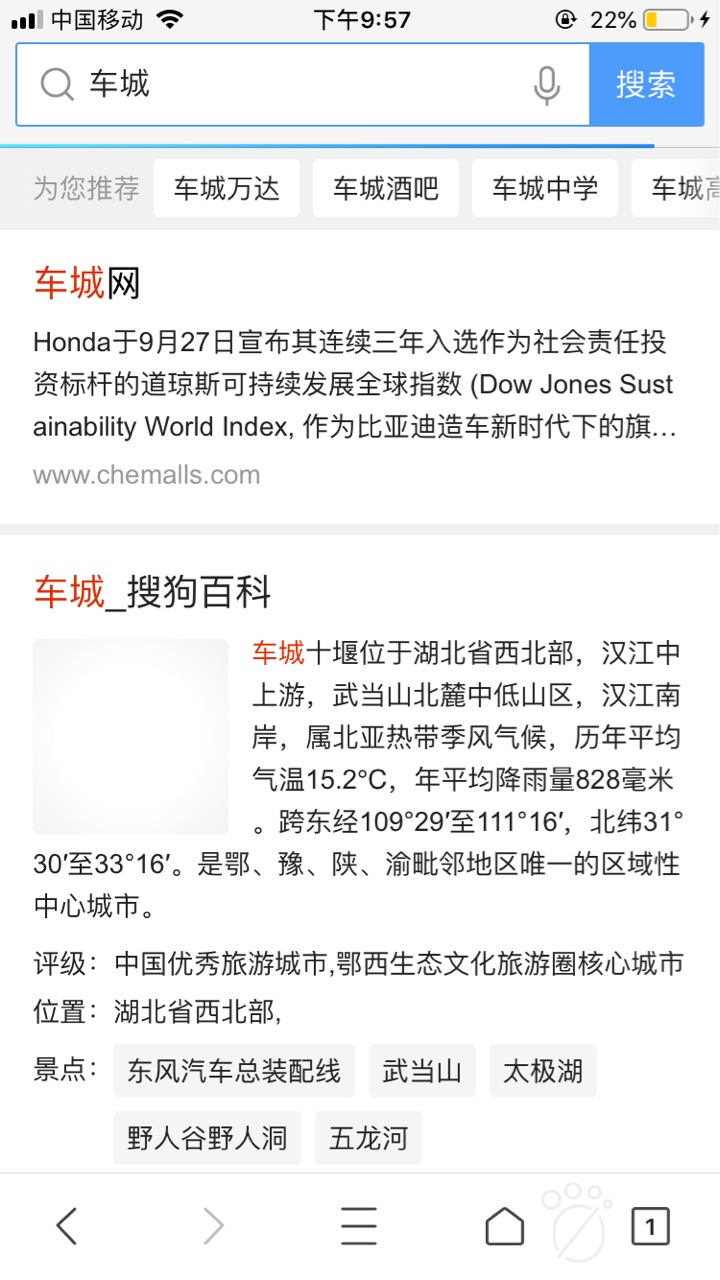Select the 车城万达 suggestion chip
Viewport: 720px width, 1280px height.
tap(227, 188)
